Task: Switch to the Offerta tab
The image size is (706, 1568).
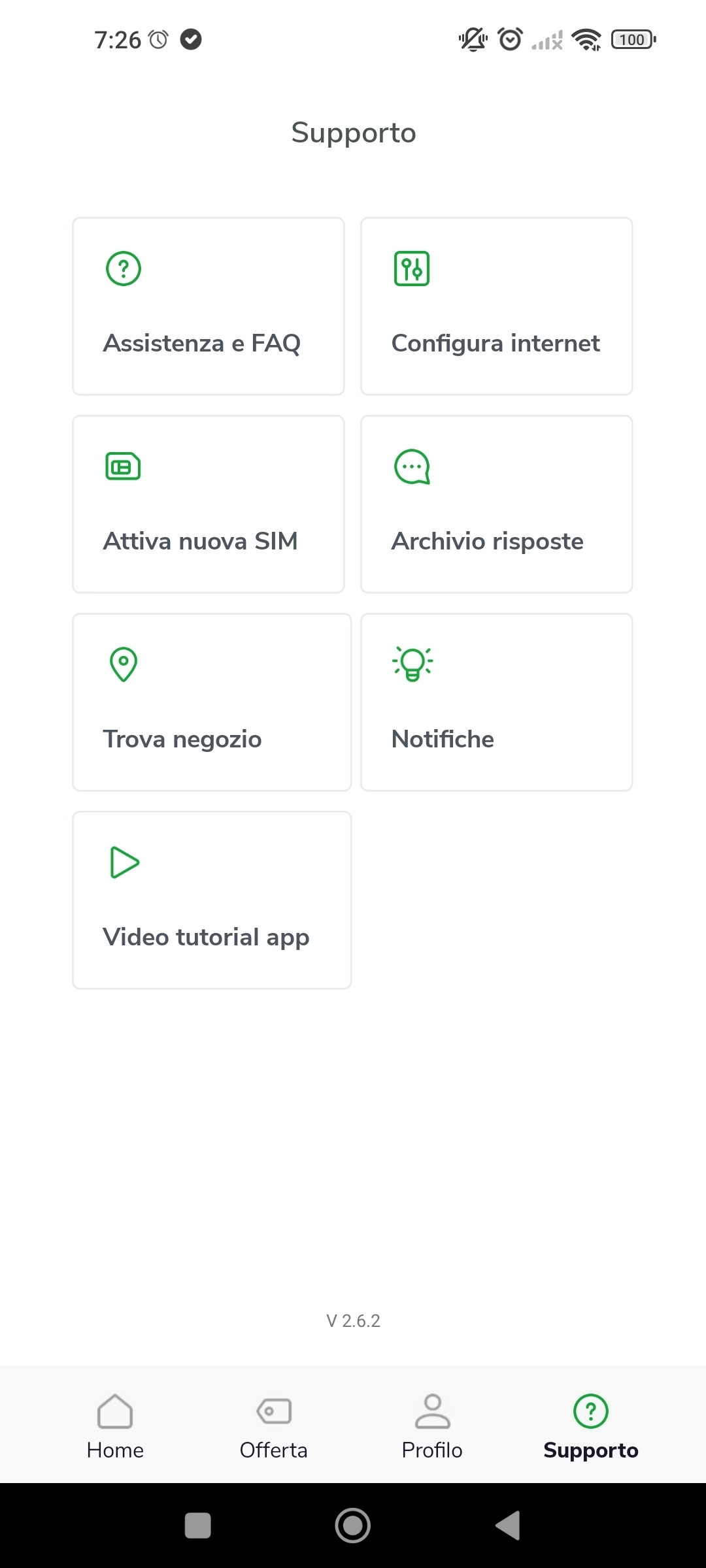Action: click(x=273, y=1426)
